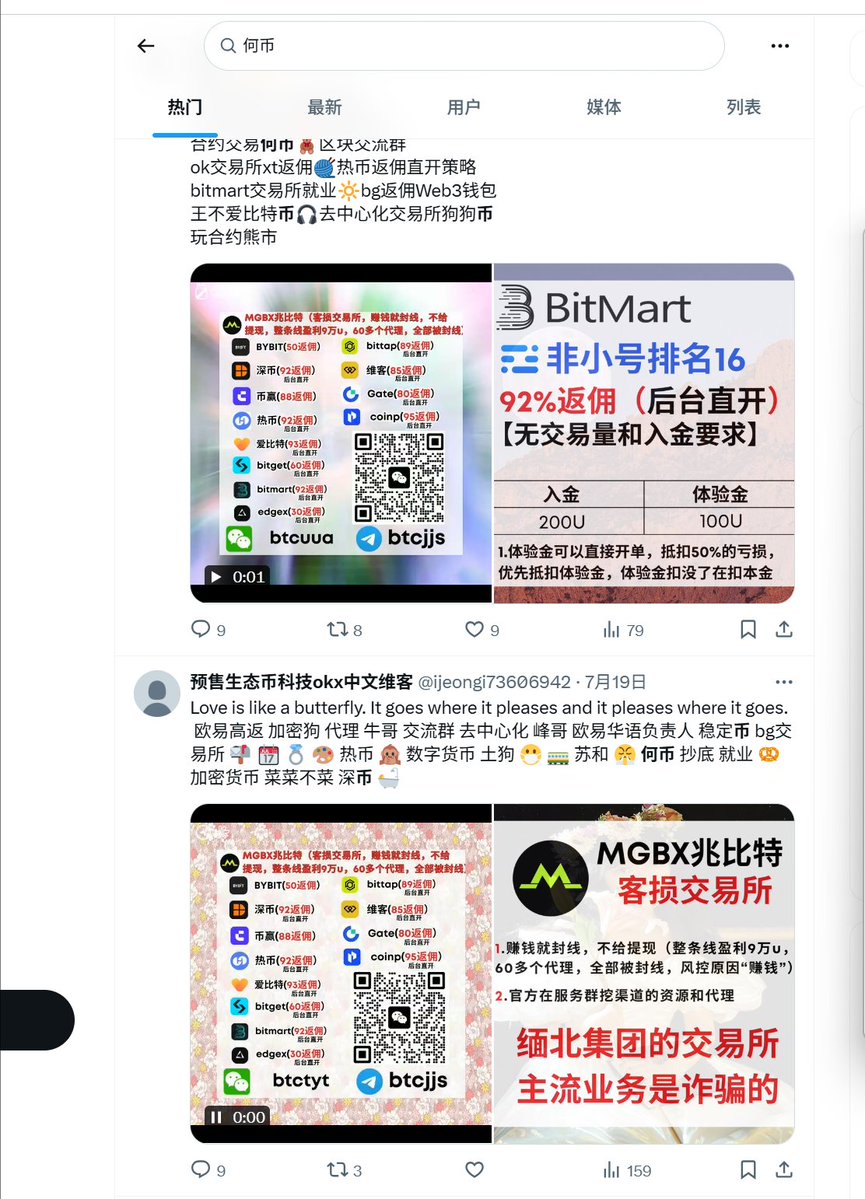
Task: Tap the search field containing 何币
Action: 463,46
